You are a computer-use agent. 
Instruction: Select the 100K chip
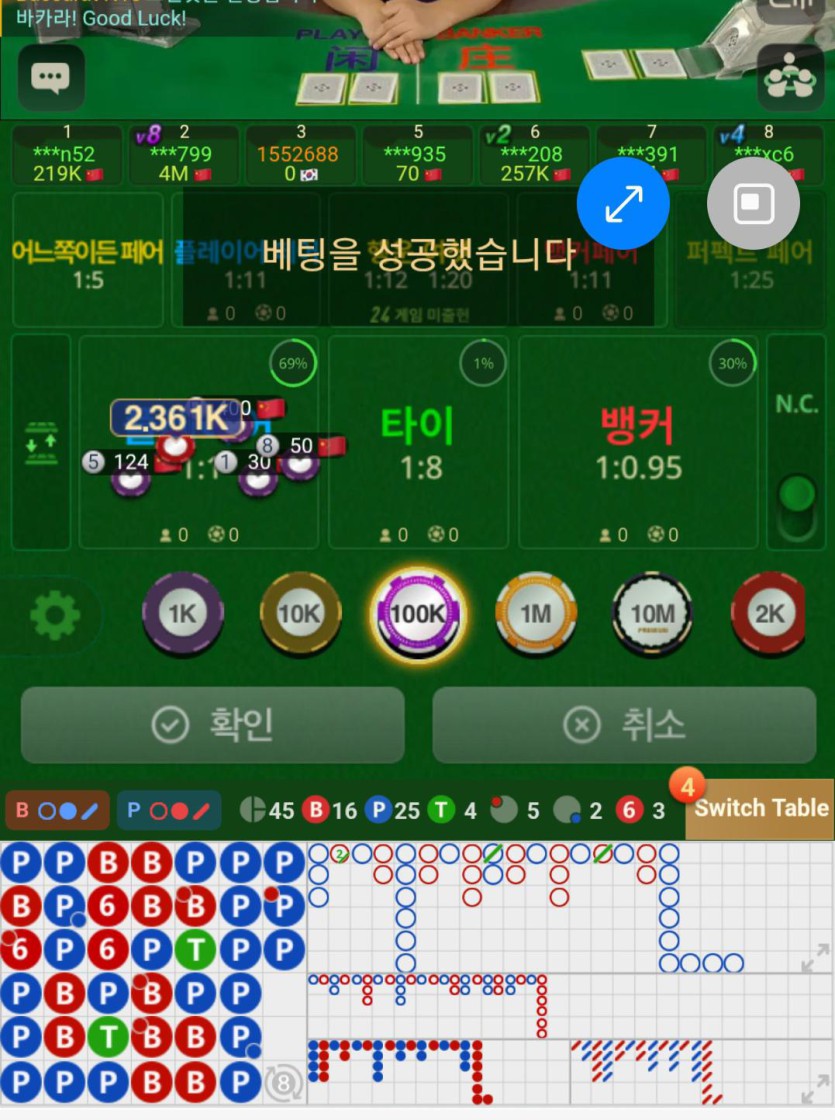(x=418, y=613)
